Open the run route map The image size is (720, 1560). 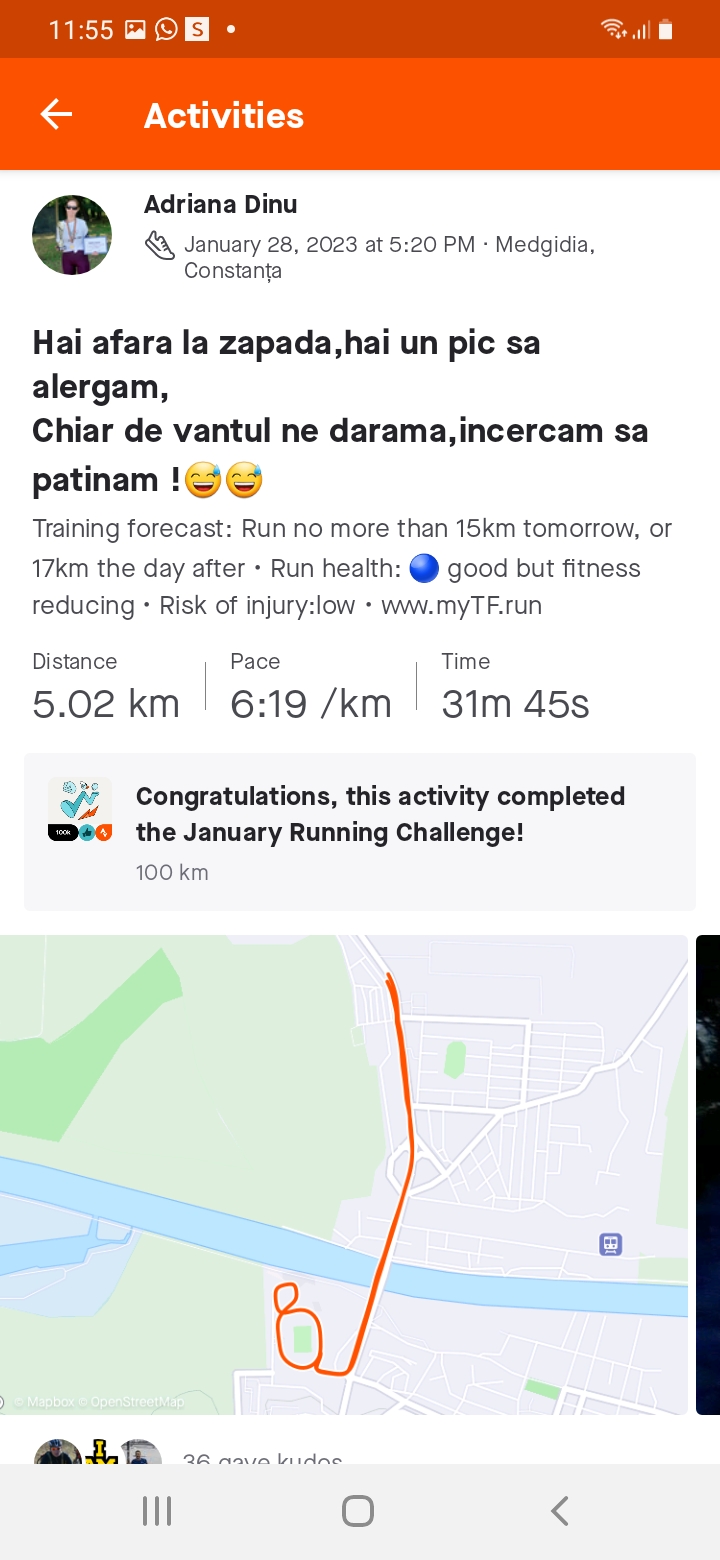343,1174
